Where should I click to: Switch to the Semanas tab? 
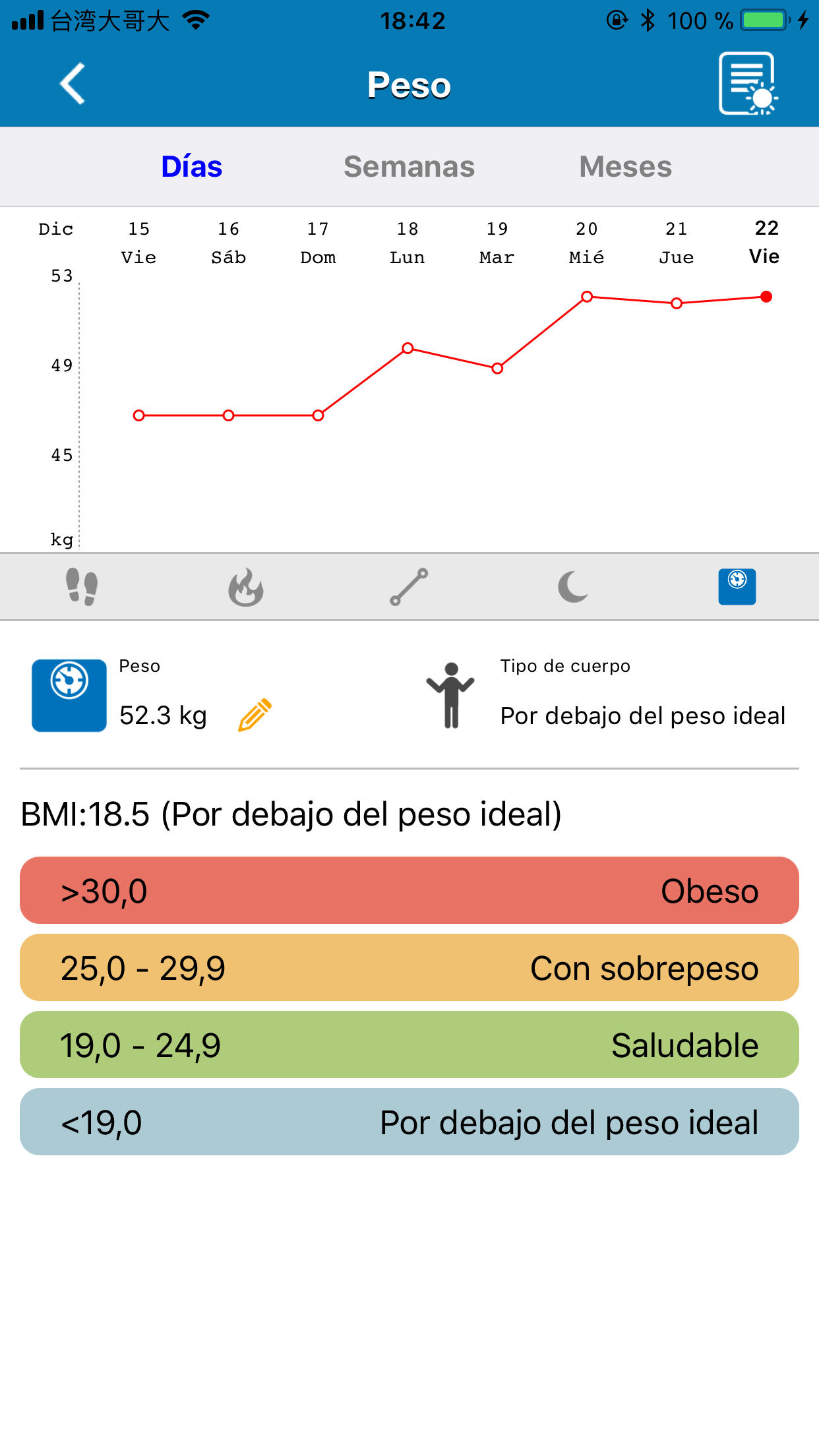[409, 167]
